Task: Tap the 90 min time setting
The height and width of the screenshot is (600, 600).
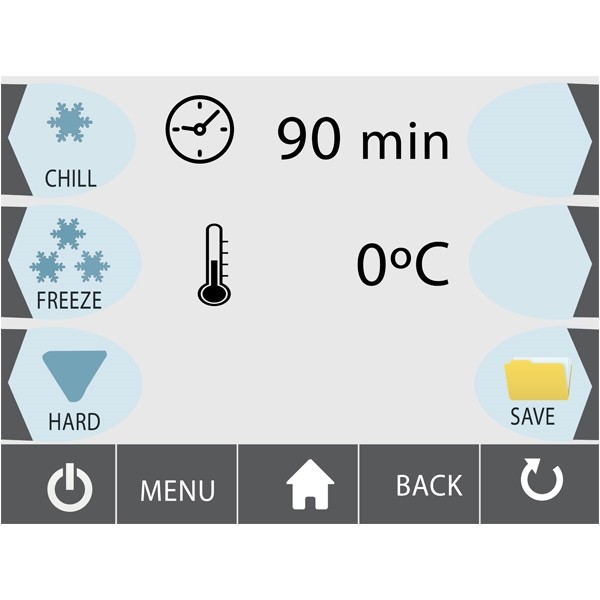Action: [x=363, y=141]
